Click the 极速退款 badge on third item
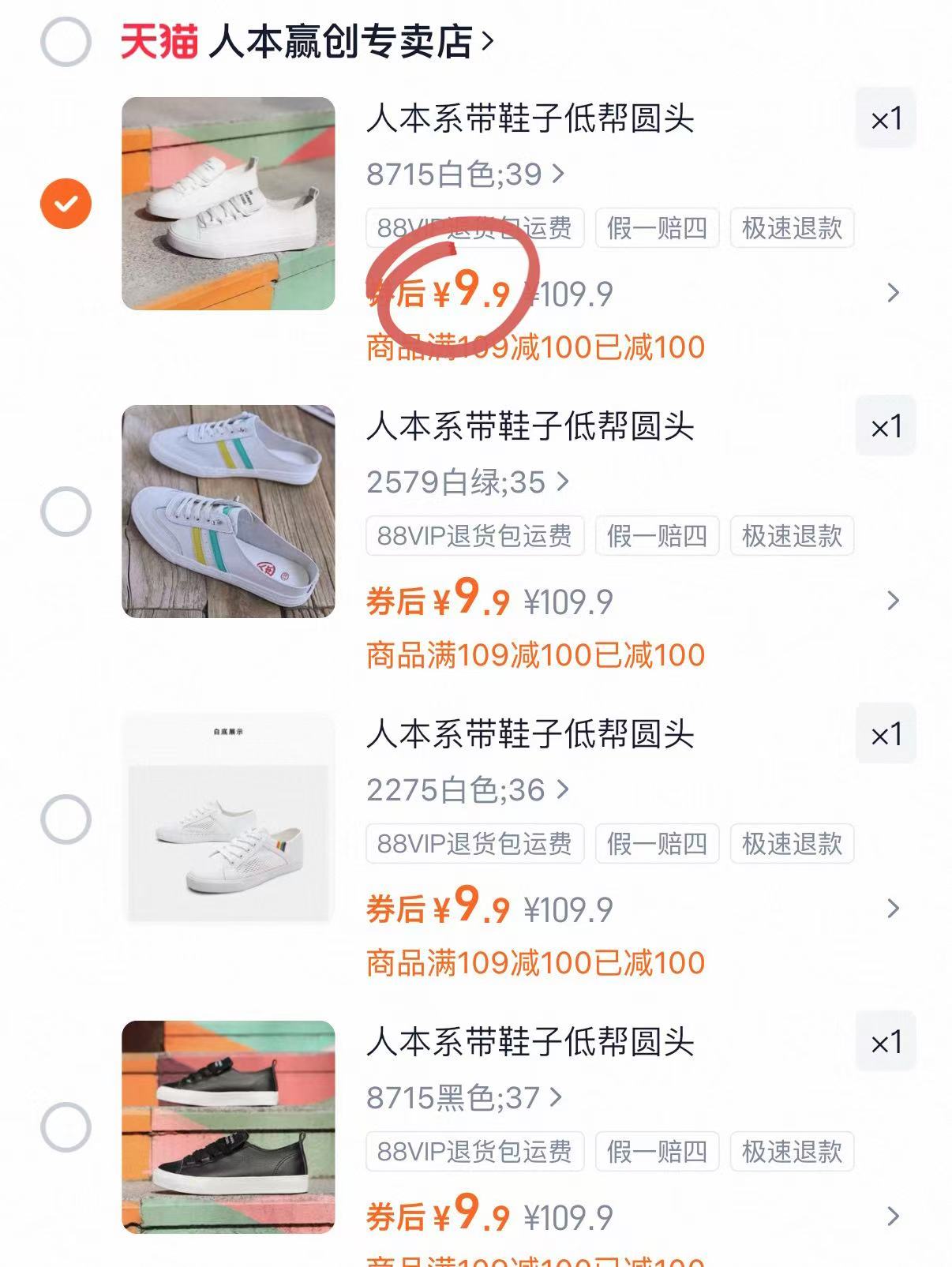This screenshot has width=952, height=1267. point(792,844)
